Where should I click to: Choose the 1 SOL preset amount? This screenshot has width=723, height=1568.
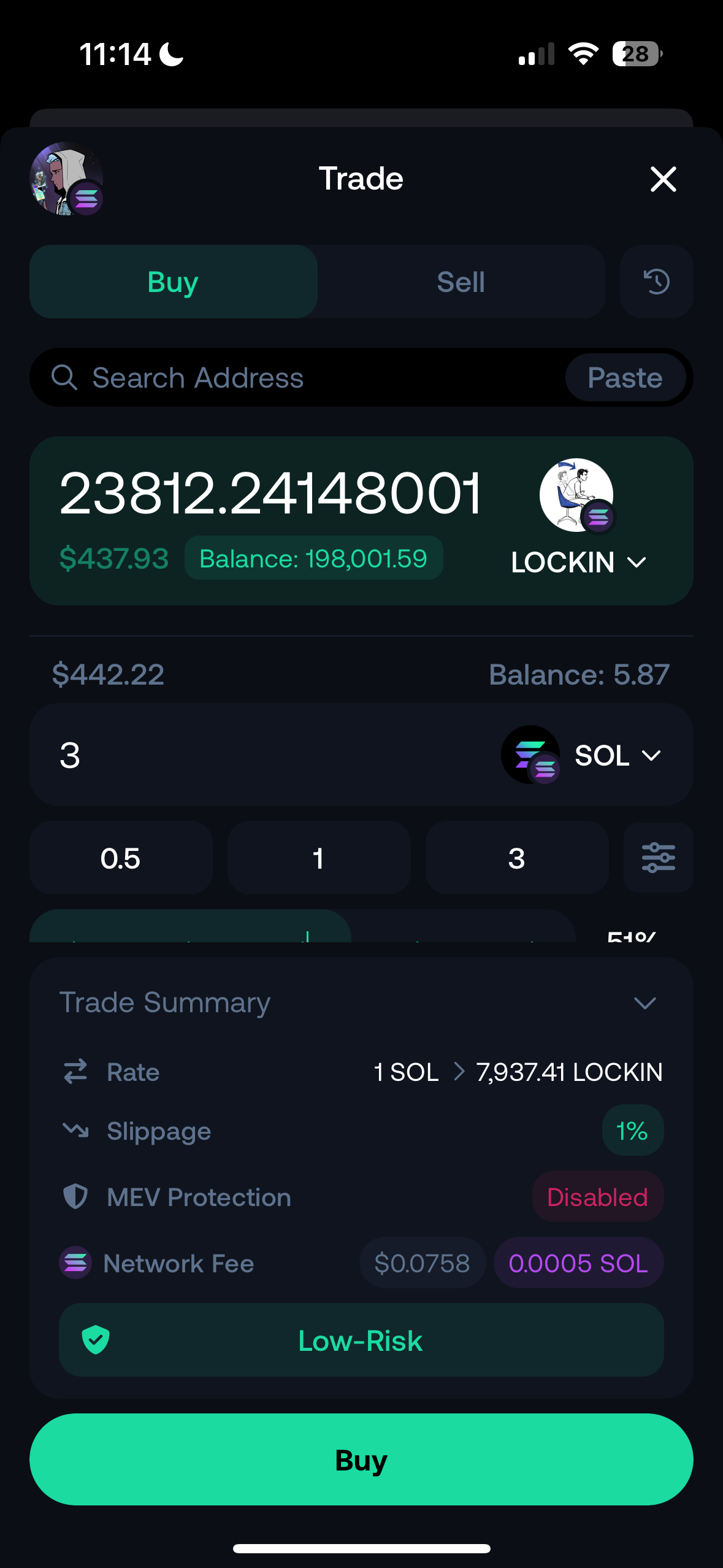coord(318,858)
